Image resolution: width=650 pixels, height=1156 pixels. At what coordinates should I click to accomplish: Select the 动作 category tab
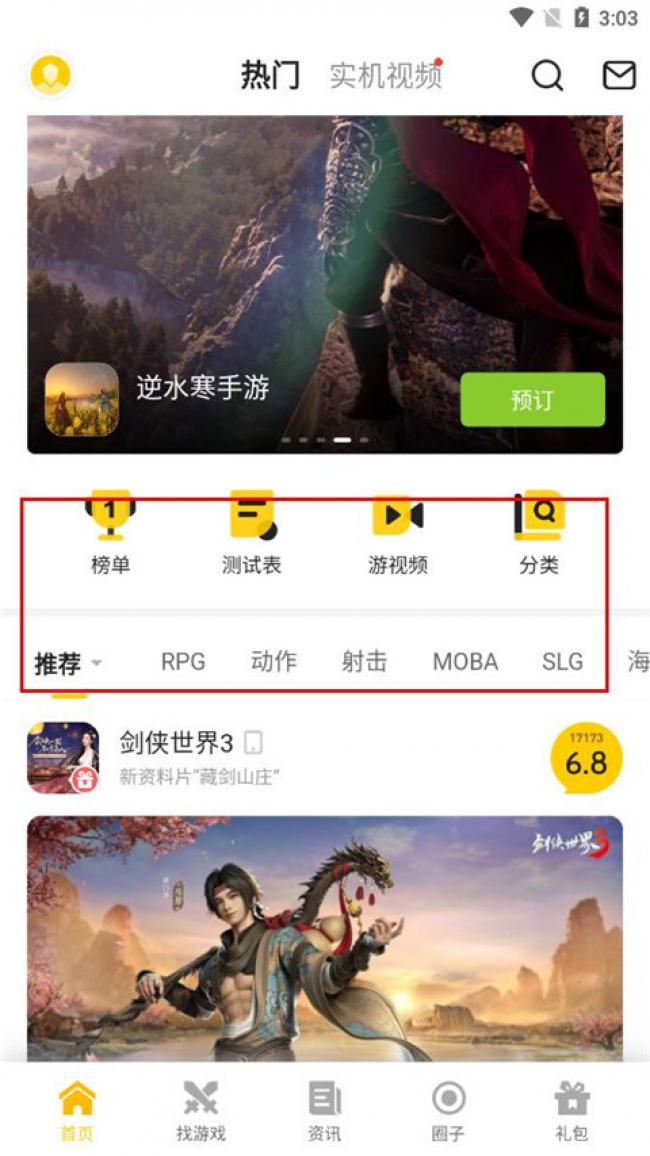tap(273, 662)
